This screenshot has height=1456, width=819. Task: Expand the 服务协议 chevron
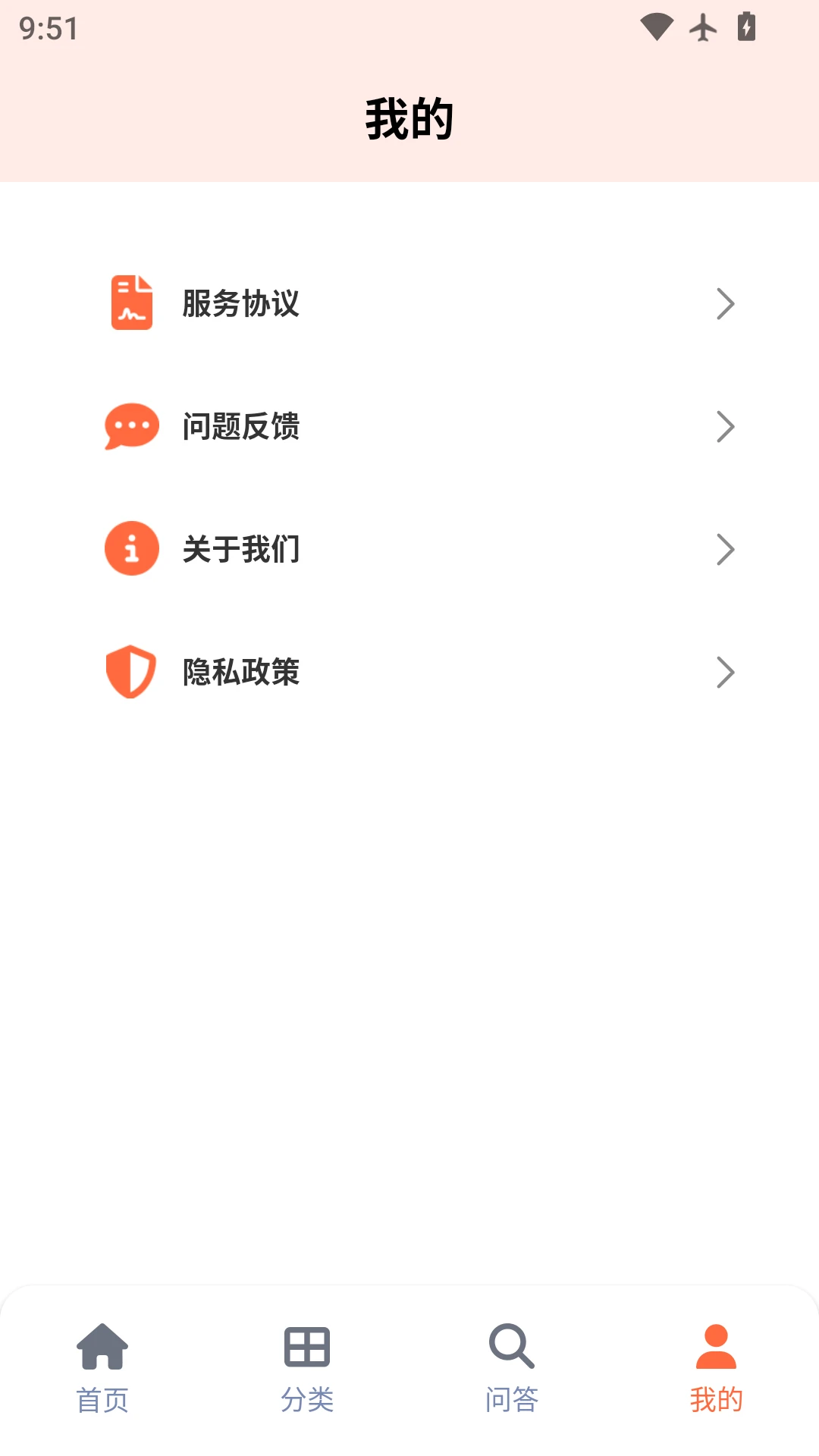(725, 303)
